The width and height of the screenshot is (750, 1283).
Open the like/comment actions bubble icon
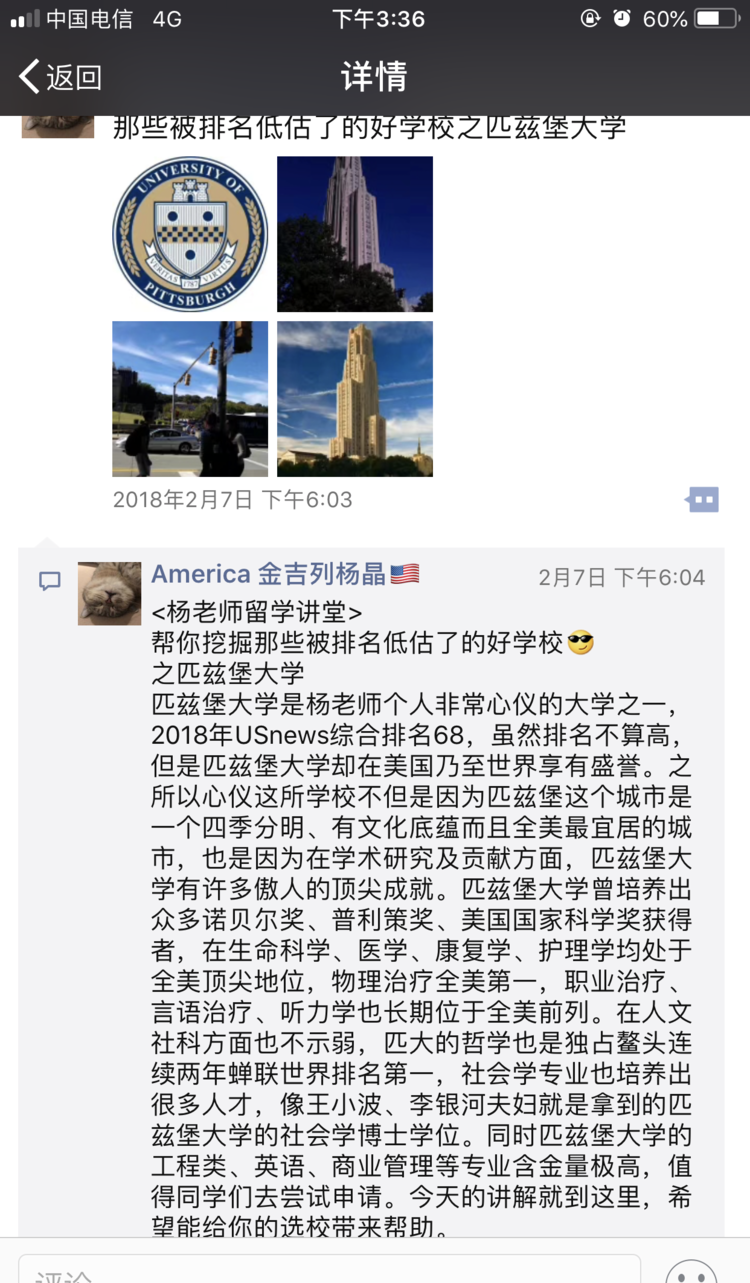tap(703, 499)
